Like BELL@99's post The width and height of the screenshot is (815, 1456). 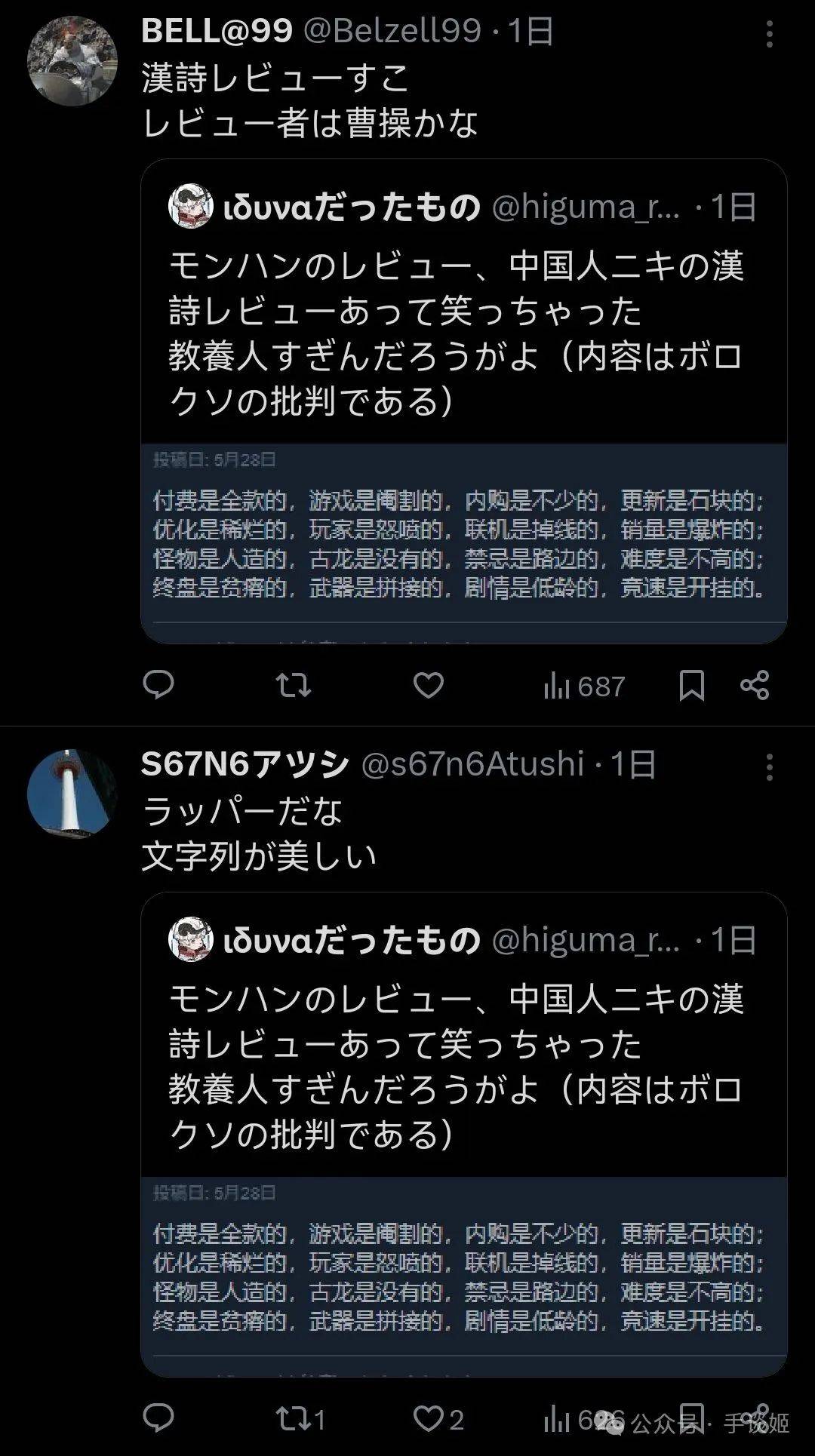click(x=428, y=685)
